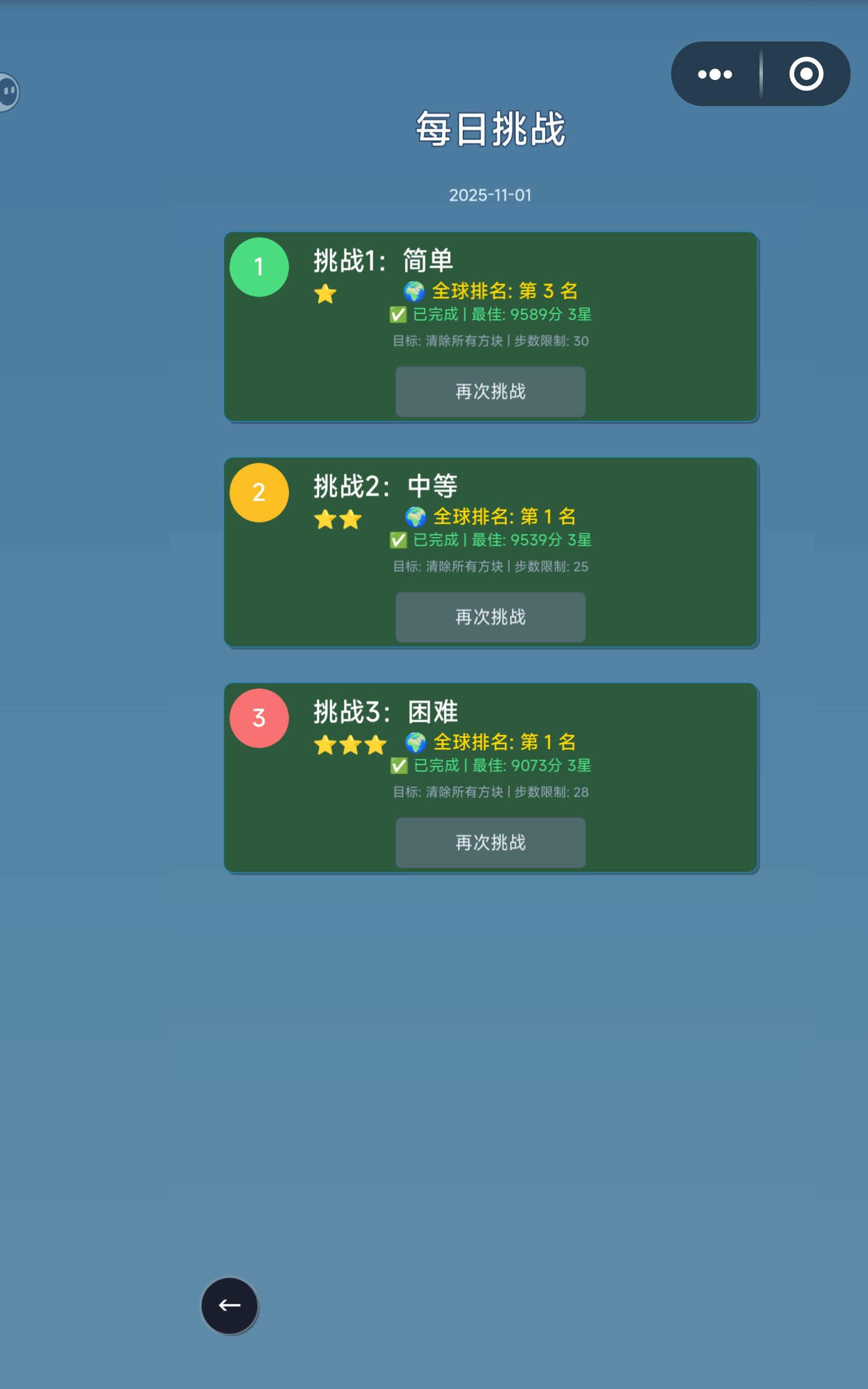
Task: Open the WeChat capsule more-options menu
Action: click(x=714, y=74)
